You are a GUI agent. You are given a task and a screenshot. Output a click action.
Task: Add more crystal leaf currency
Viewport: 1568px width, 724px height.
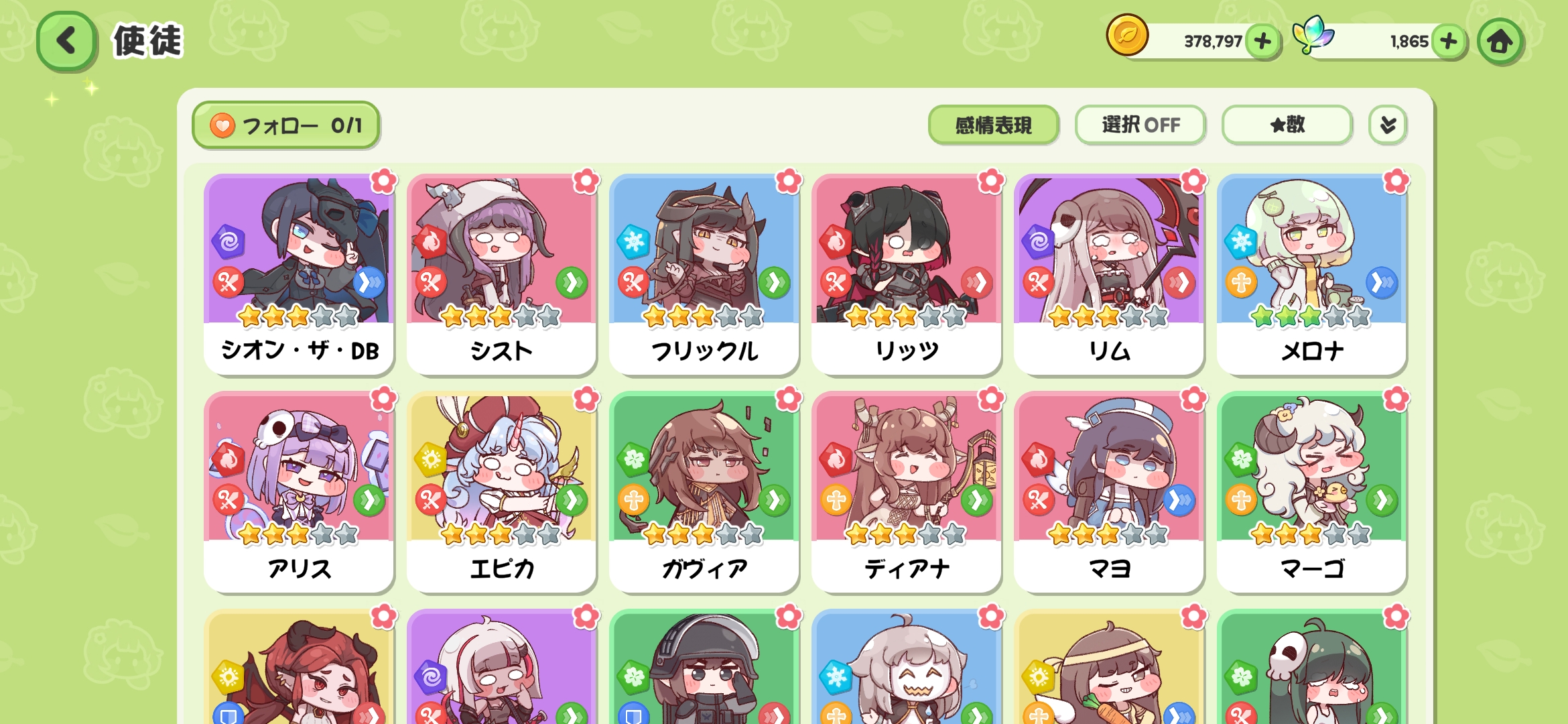[1449, 42]
